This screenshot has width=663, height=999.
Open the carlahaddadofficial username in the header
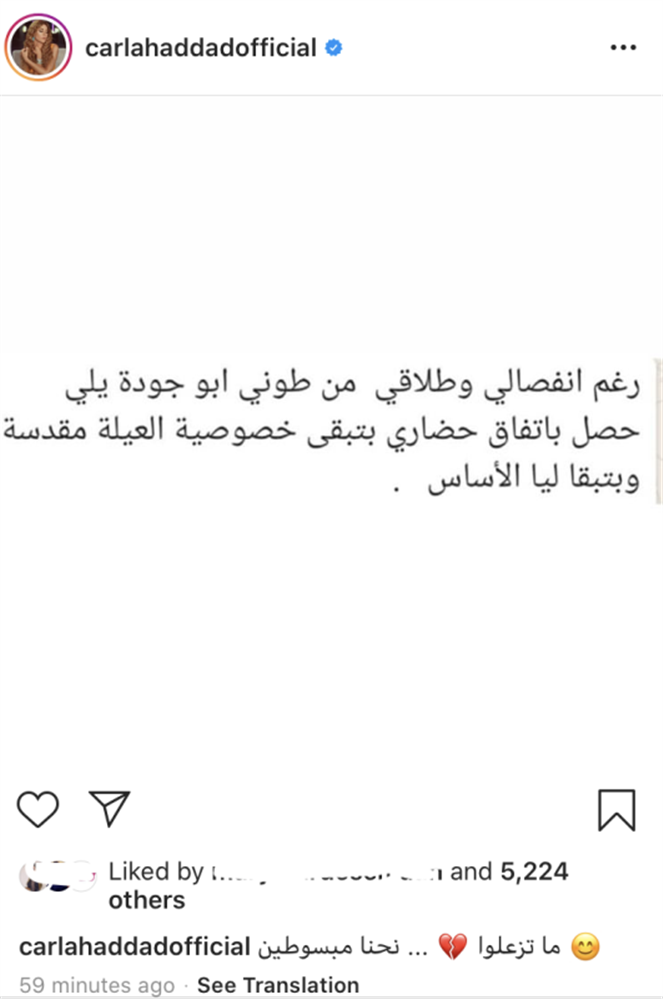201,47
